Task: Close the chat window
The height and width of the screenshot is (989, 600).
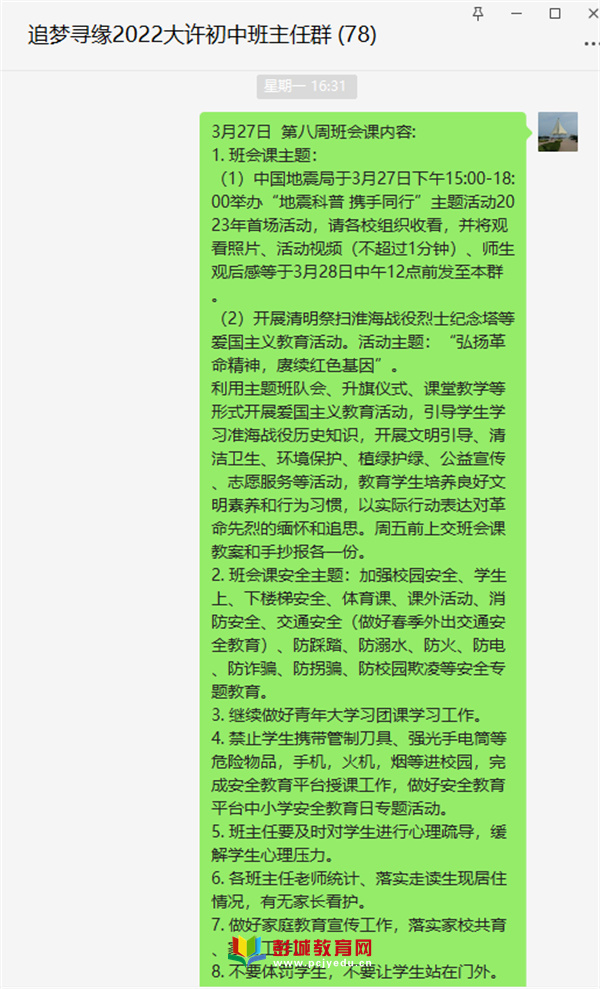Action: tap(594, 13)
